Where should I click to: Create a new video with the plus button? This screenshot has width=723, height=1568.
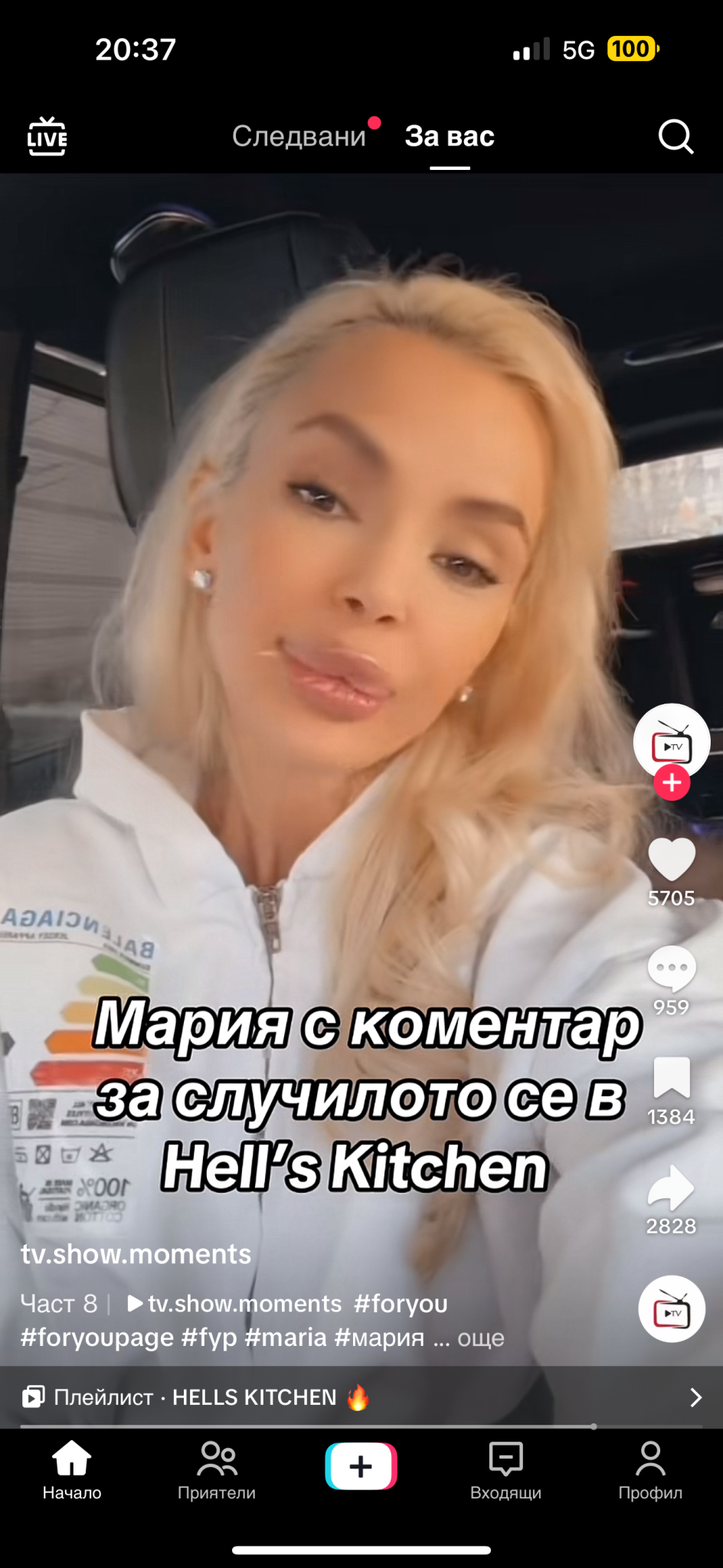(361, 1465)
